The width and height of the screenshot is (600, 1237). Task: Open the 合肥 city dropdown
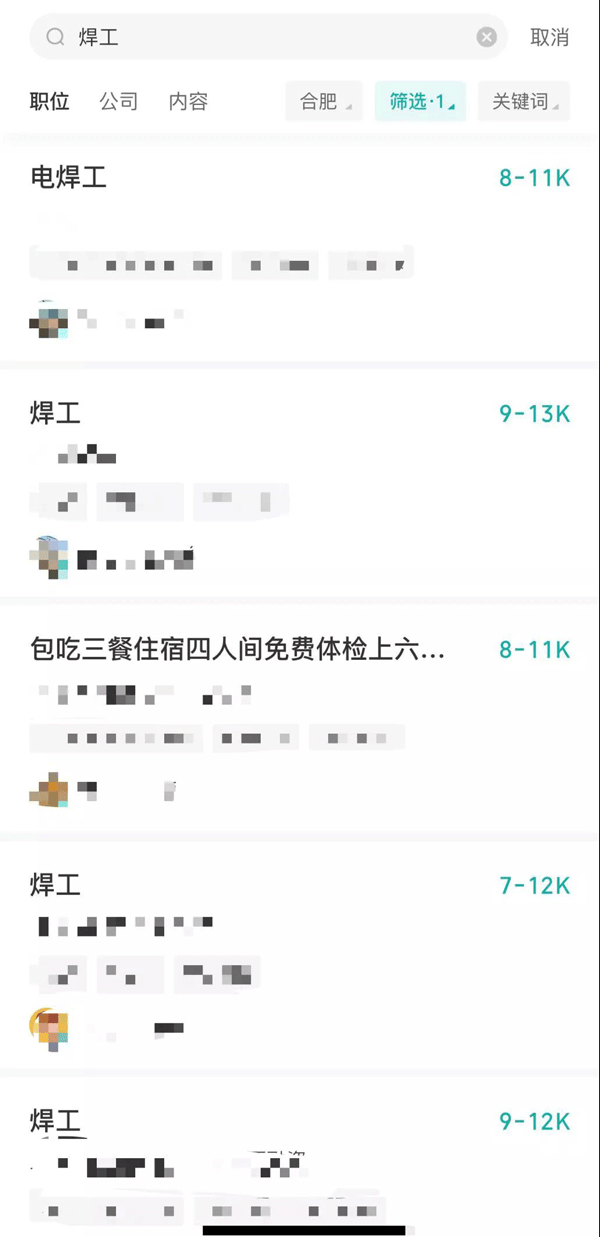326,101
